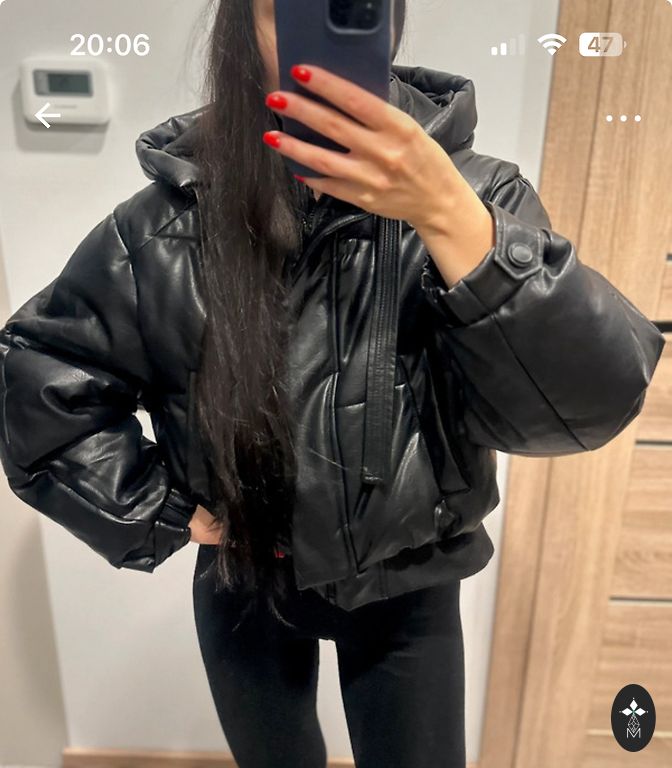The height and width of the screenshot is (768, 672).
Task: Go back using the top-left arrow
Action: point(47,116)
